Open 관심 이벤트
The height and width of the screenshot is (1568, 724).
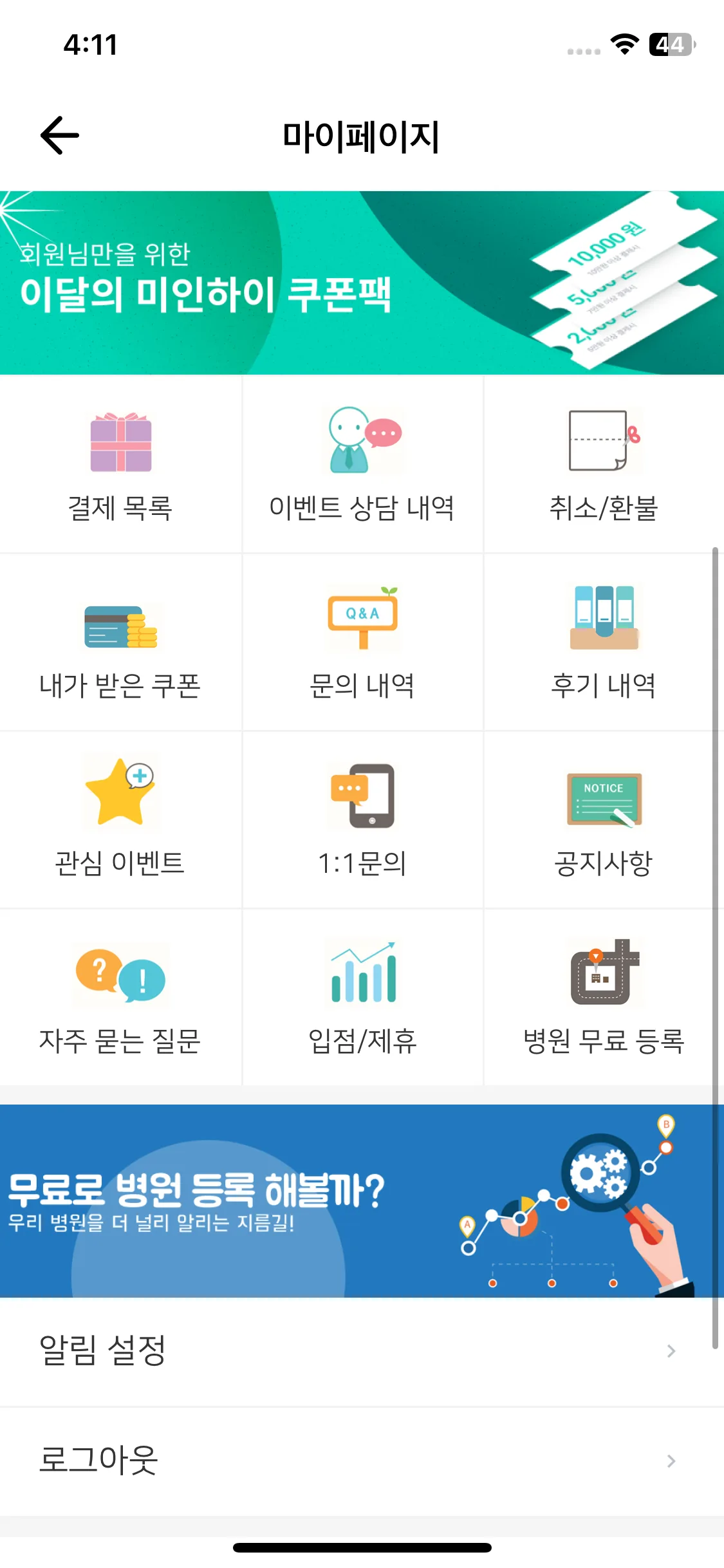(120, 820)
